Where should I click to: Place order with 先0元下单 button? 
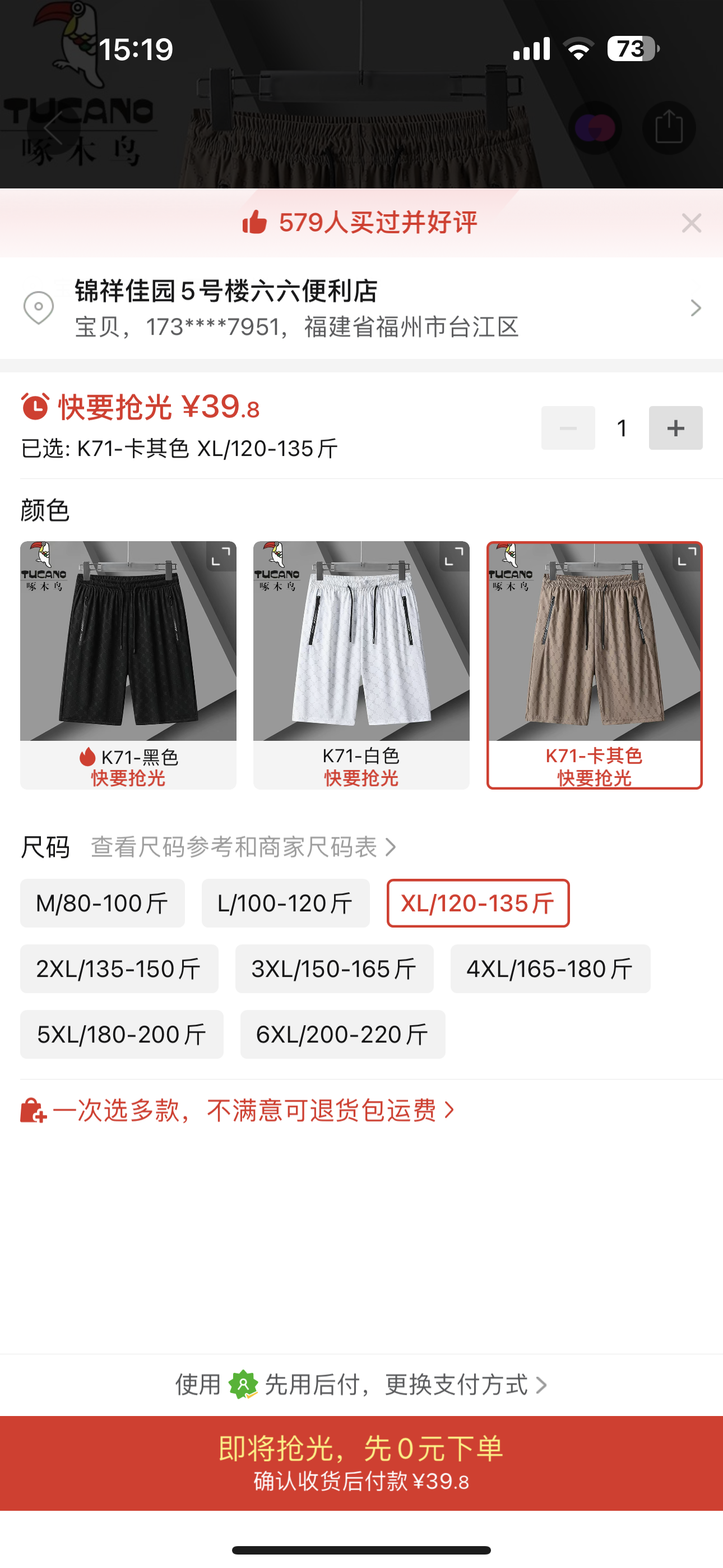pyautogui.click(x=361, y=1463)
